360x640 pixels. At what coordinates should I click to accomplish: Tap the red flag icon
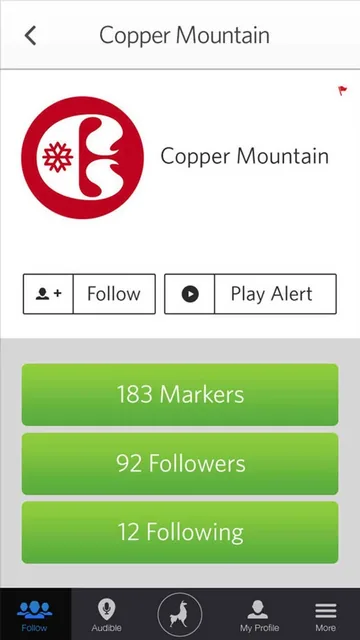(342, 90)
